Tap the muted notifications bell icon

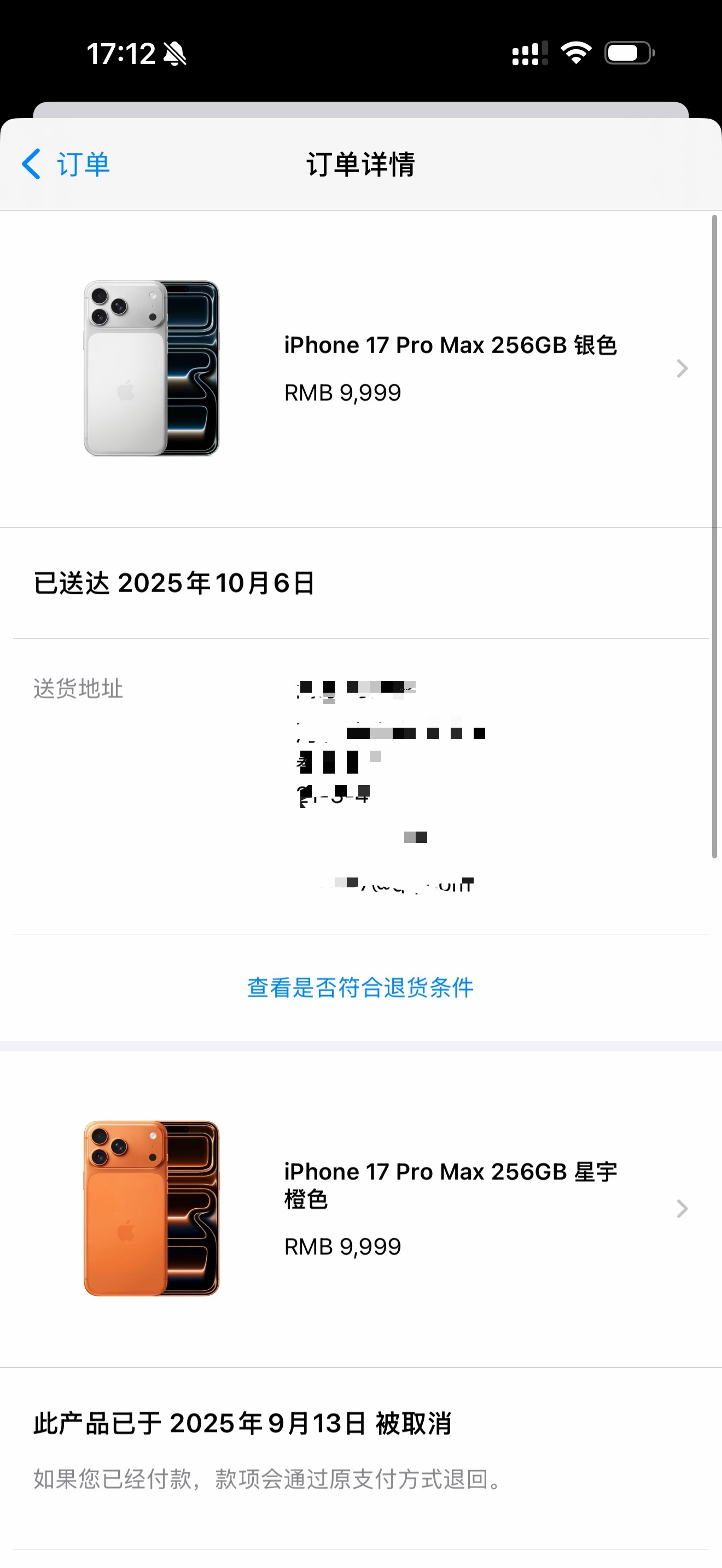coord(174,53)
